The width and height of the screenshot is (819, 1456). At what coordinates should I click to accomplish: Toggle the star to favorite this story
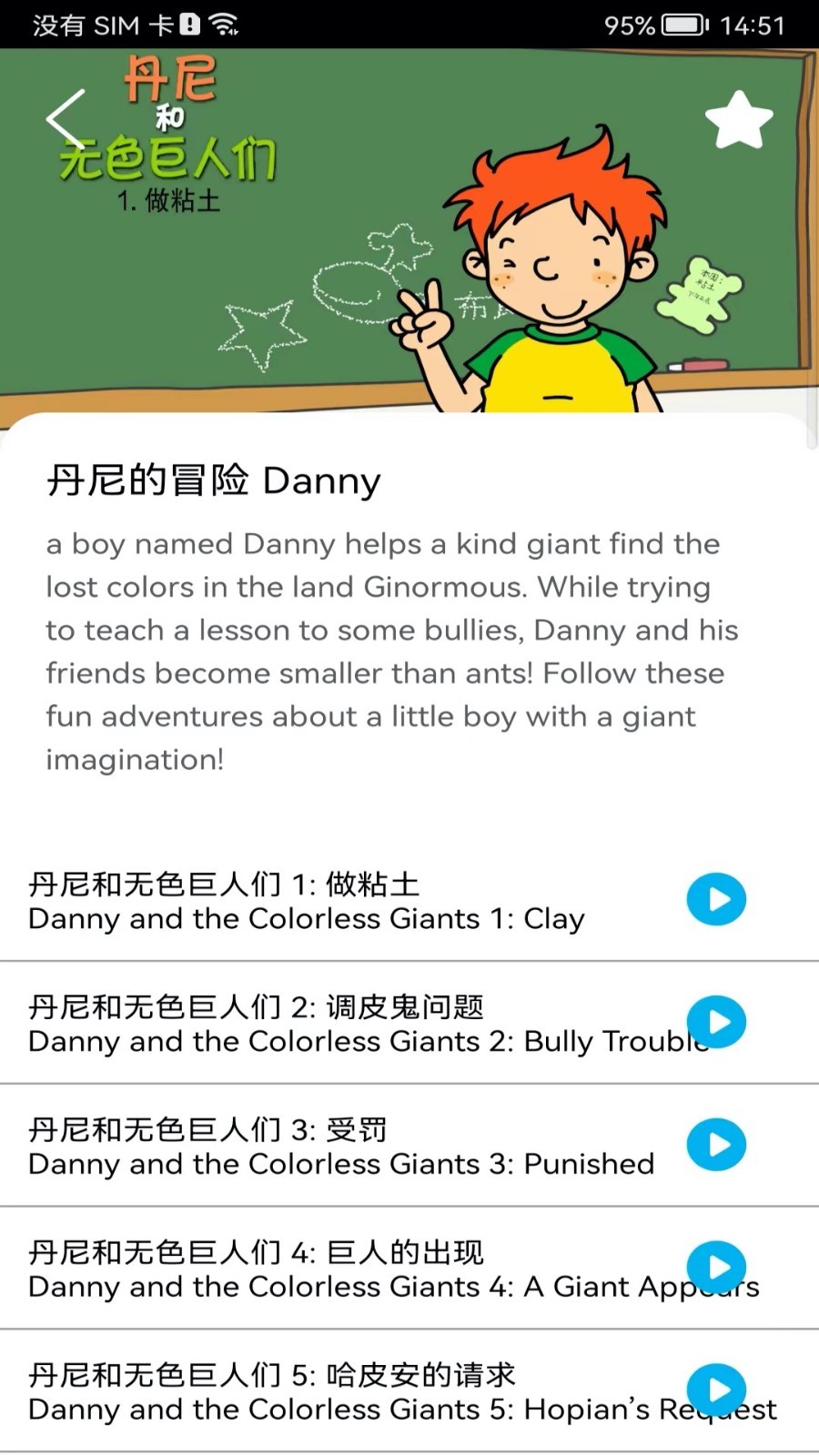(740, 118)
